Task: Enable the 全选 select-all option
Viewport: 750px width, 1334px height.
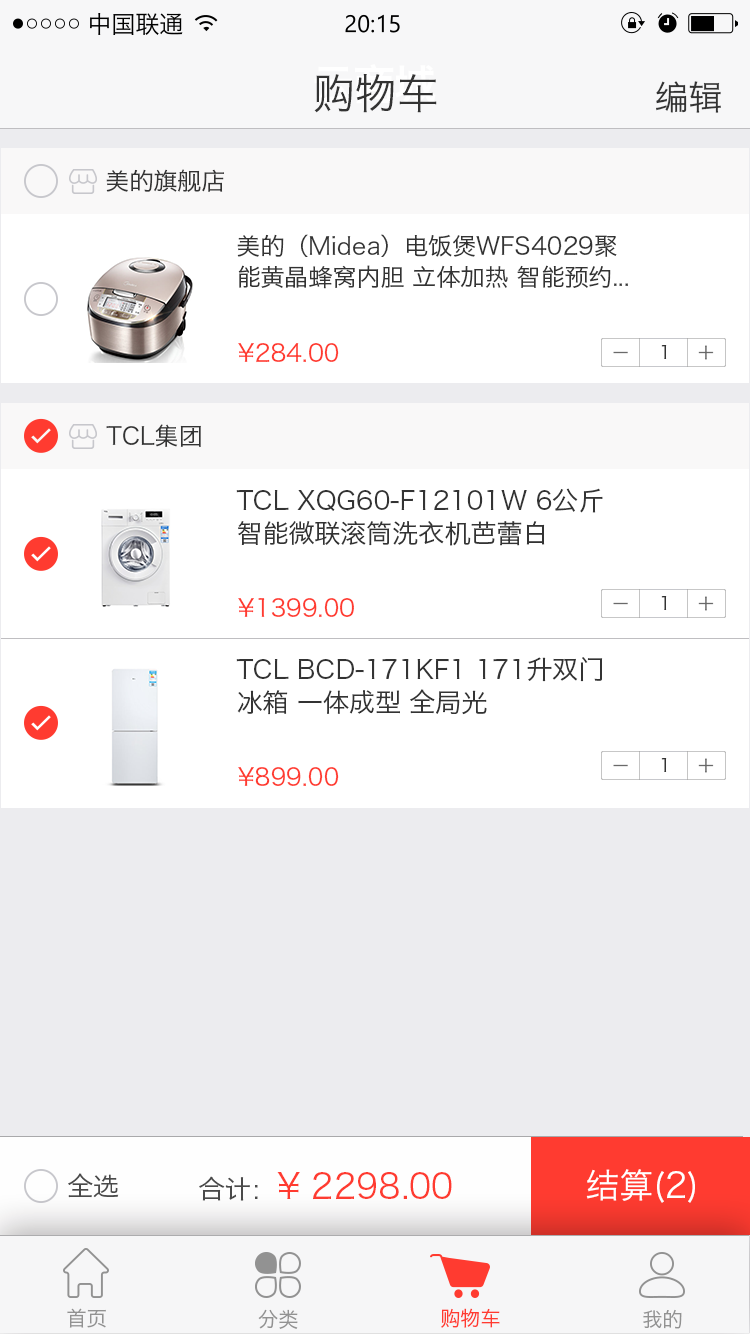Action: click(x=40, y=1185)
